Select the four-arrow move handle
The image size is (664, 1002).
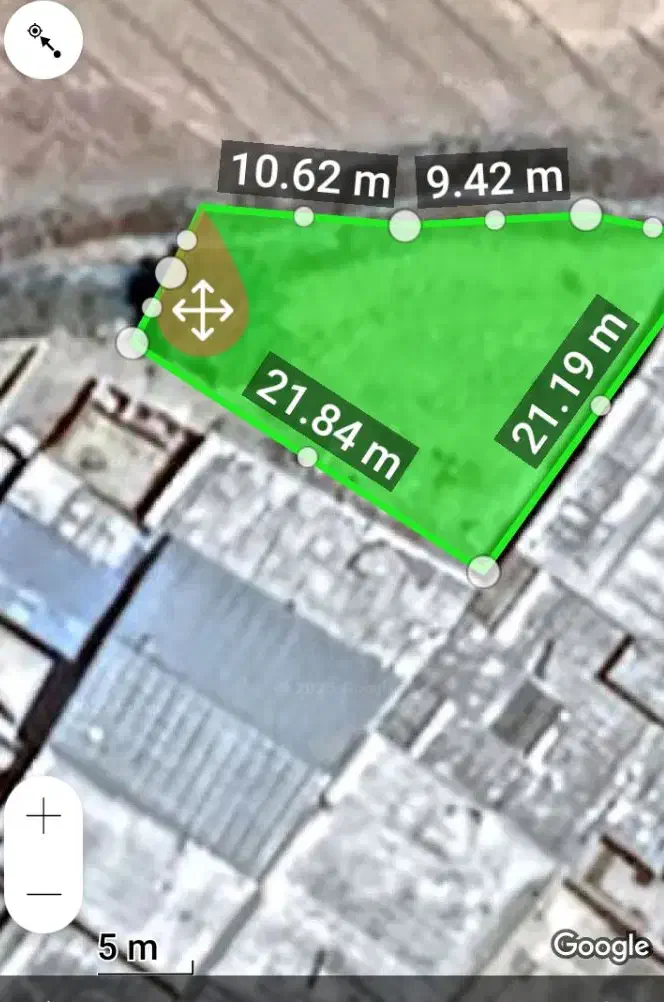click(203, 310)
